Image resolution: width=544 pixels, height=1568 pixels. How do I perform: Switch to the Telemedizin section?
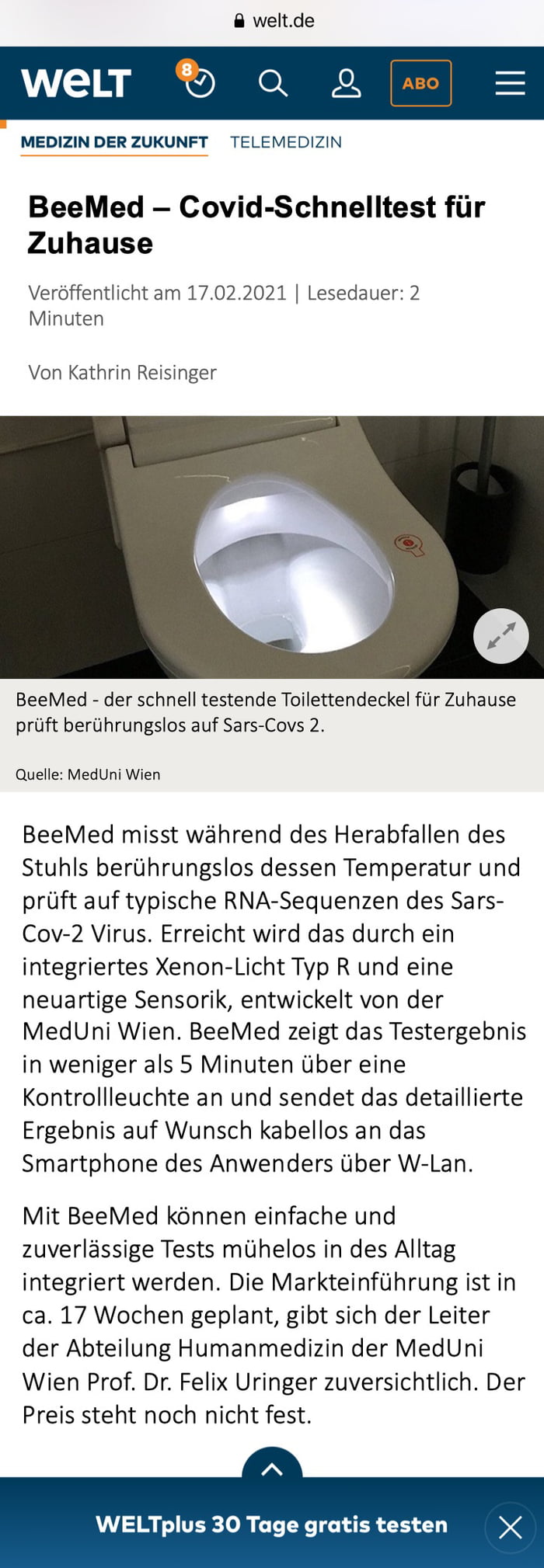pyautogui.click(x=285, y=142)
